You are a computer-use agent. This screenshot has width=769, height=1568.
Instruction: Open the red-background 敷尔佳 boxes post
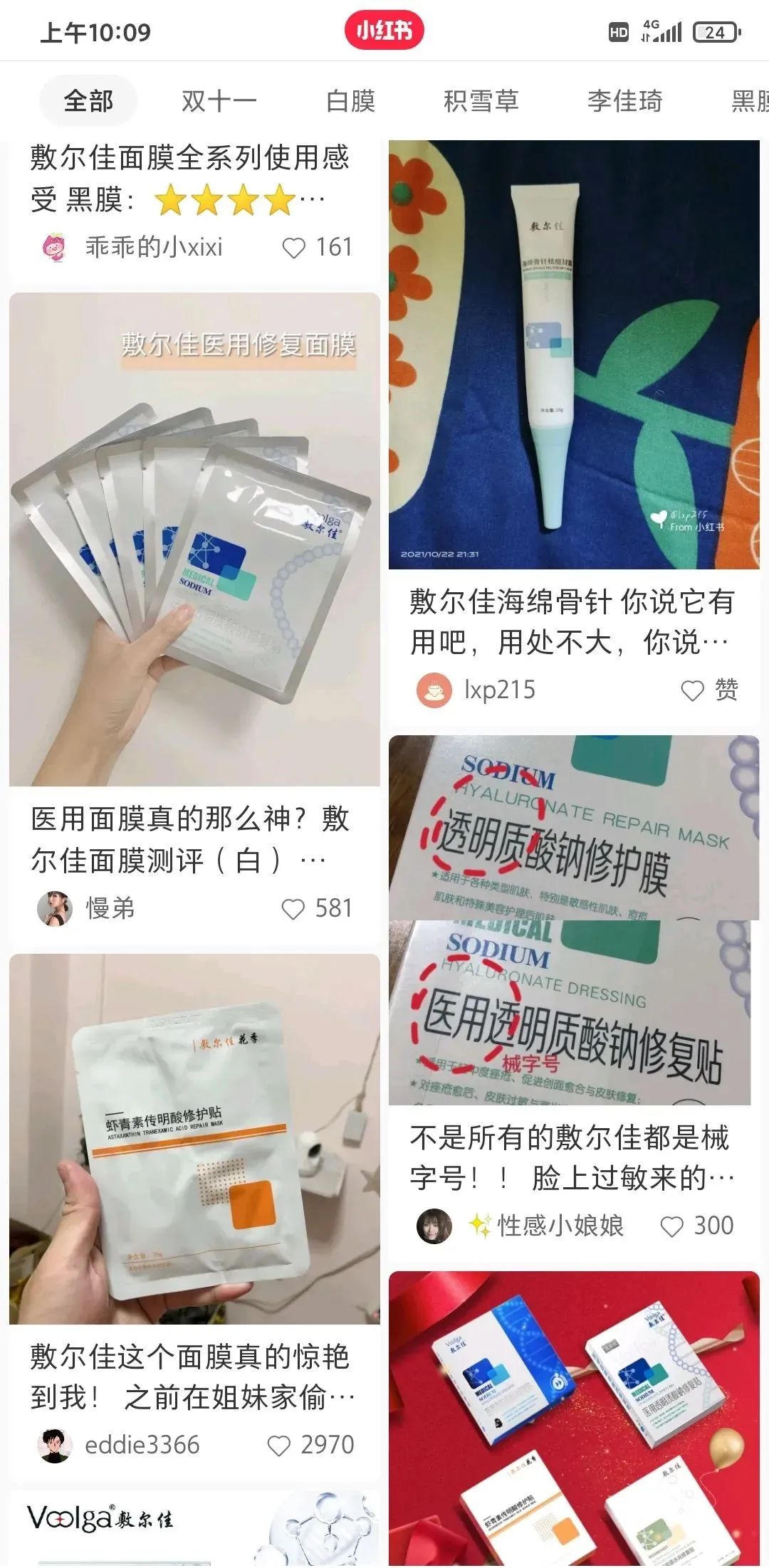(574, 1416)
